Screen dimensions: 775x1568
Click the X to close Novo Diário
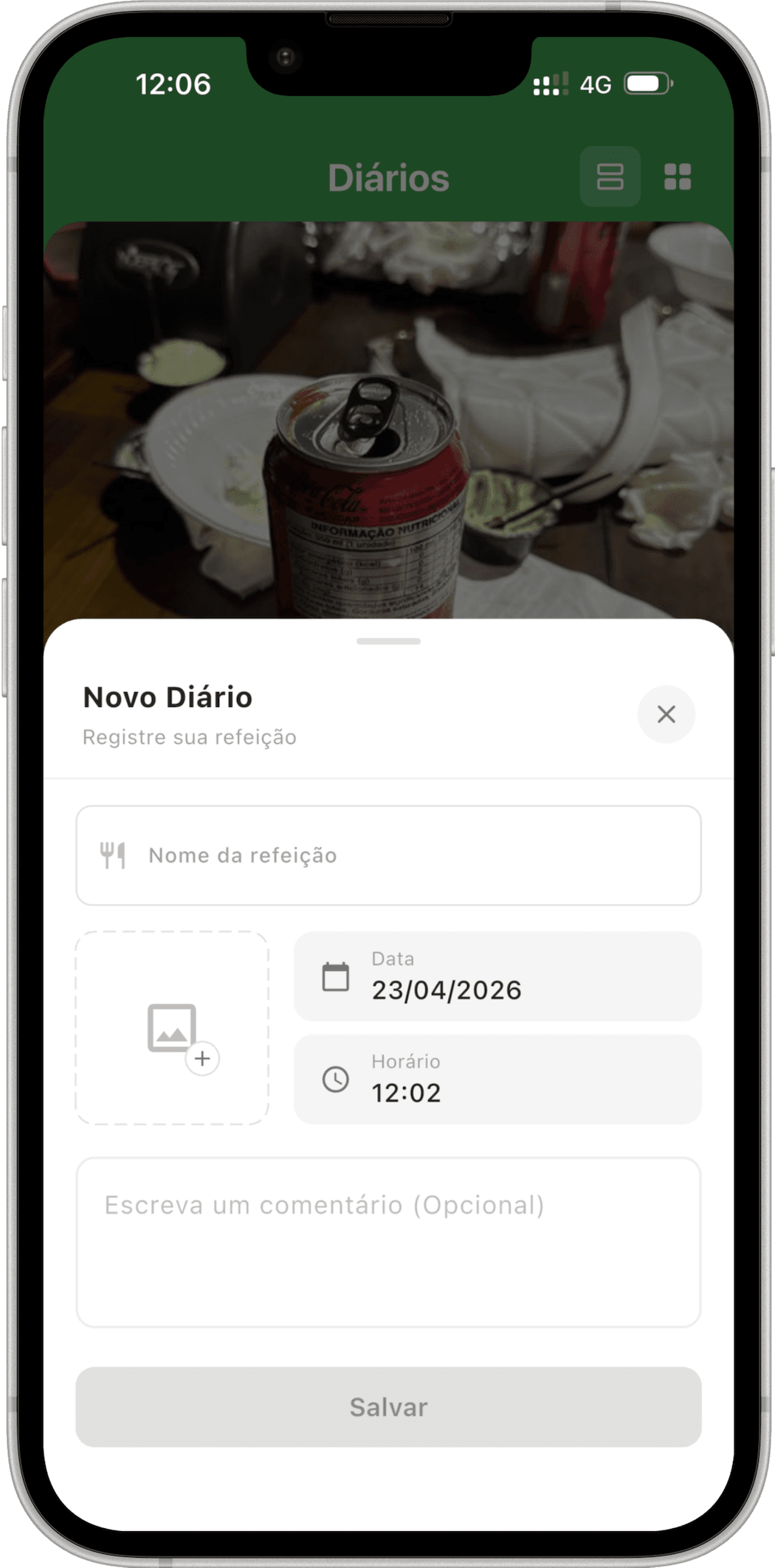pos(666,714)
